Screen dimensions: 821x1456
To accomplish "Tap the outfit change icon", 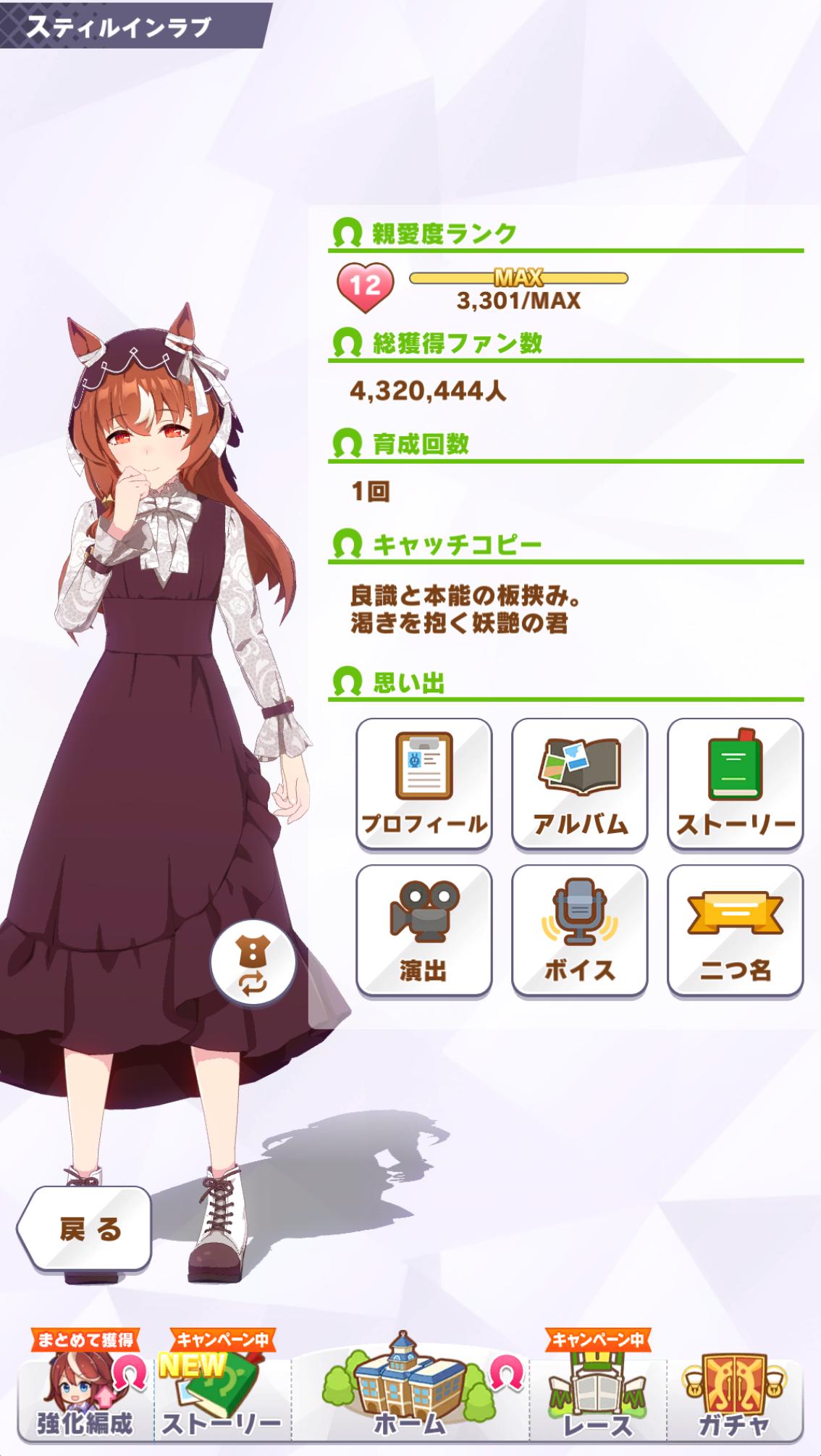I will click(x=253, y=963).
